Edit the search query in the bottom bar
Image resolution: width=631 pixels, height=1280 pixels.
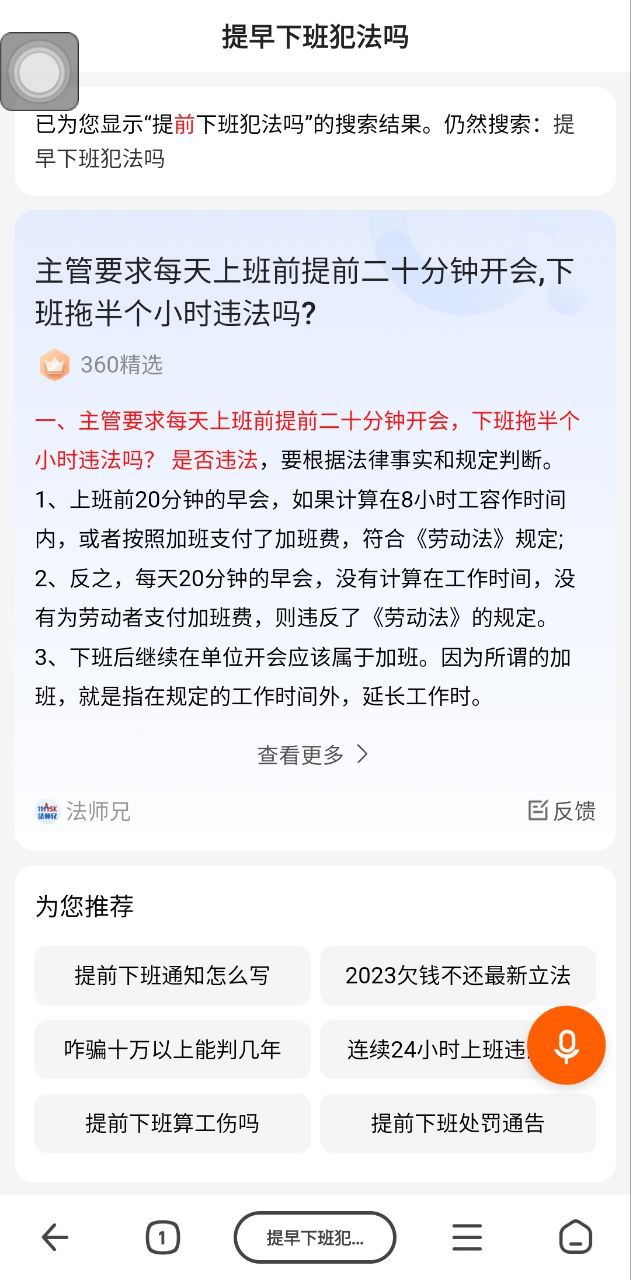[x=315, y=1238]
